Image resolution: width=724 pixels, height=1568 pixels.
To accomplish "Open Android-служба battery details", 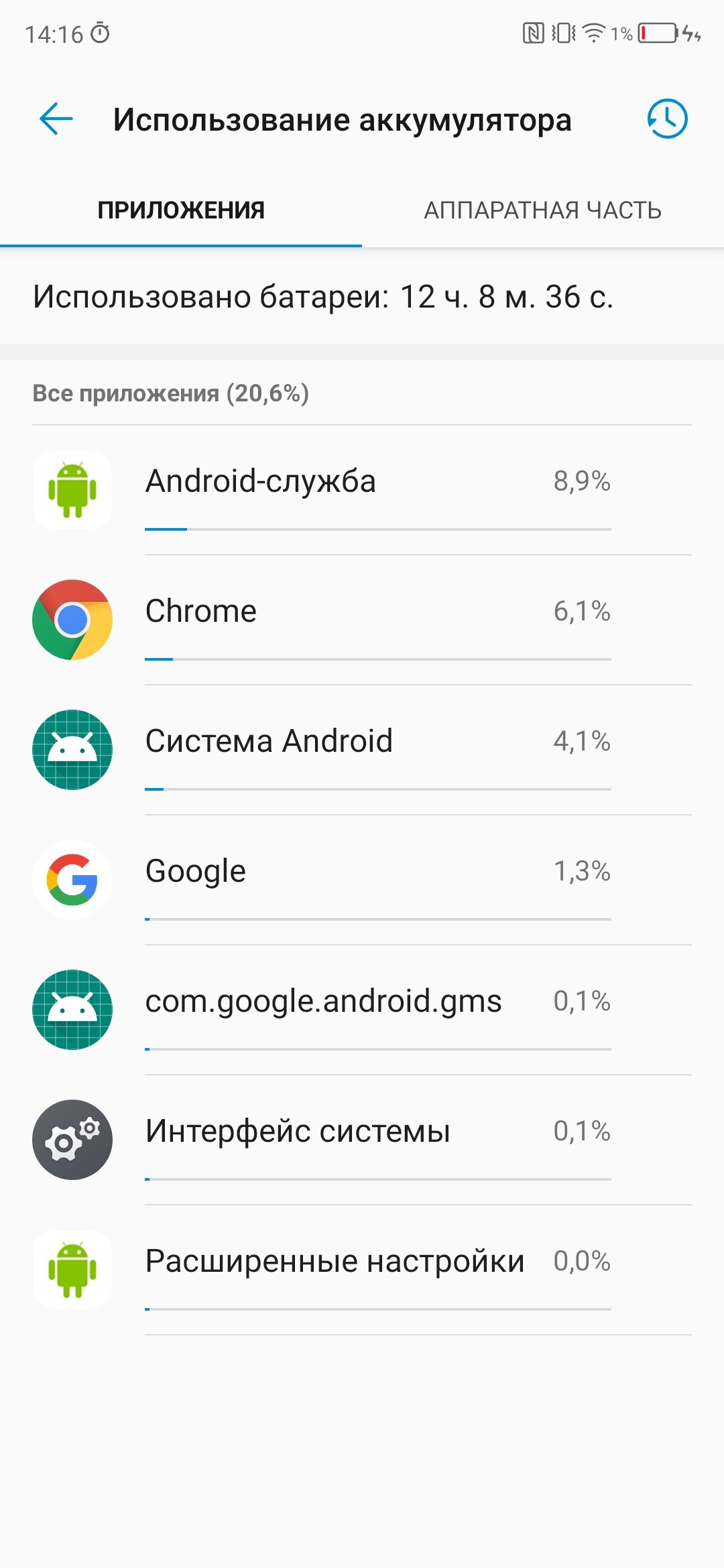I will (362, 491).
